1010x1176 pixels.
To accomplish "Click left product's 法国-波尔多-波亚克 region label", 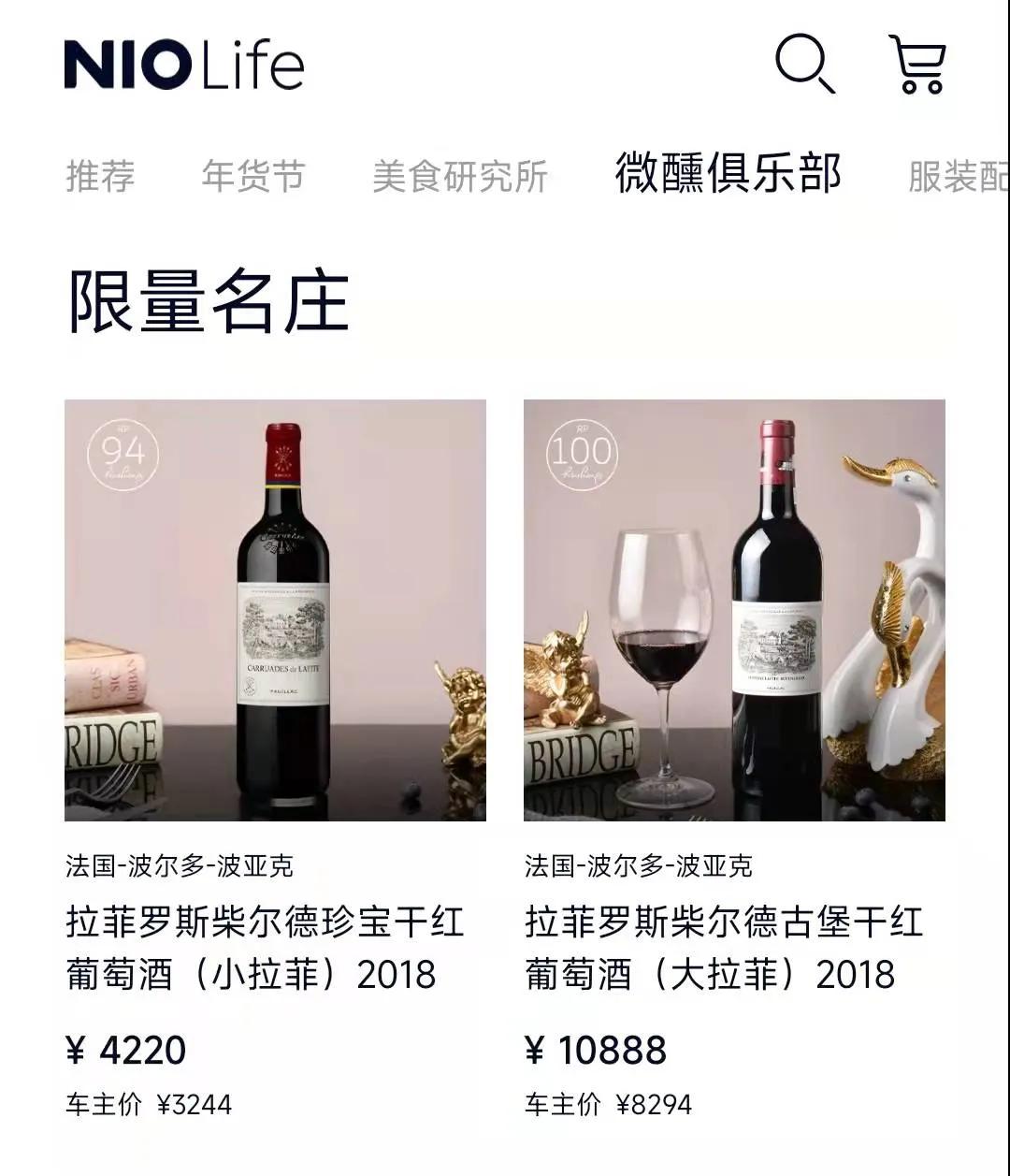I will click(178, 865).
